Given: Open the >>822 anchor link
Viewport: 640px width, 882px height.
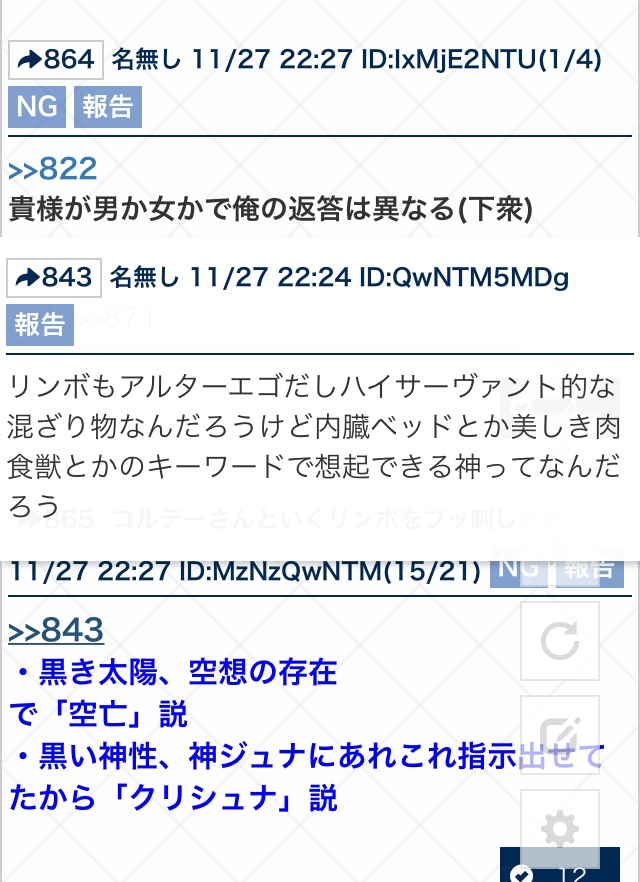Looking at the screenshot, I should 53,168.
